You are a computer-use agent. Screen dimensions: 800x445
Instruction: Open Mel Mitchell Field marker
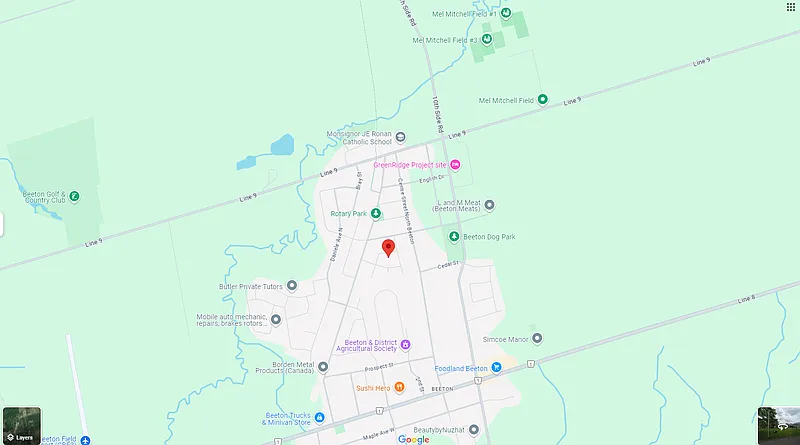(x=543, y=99)
